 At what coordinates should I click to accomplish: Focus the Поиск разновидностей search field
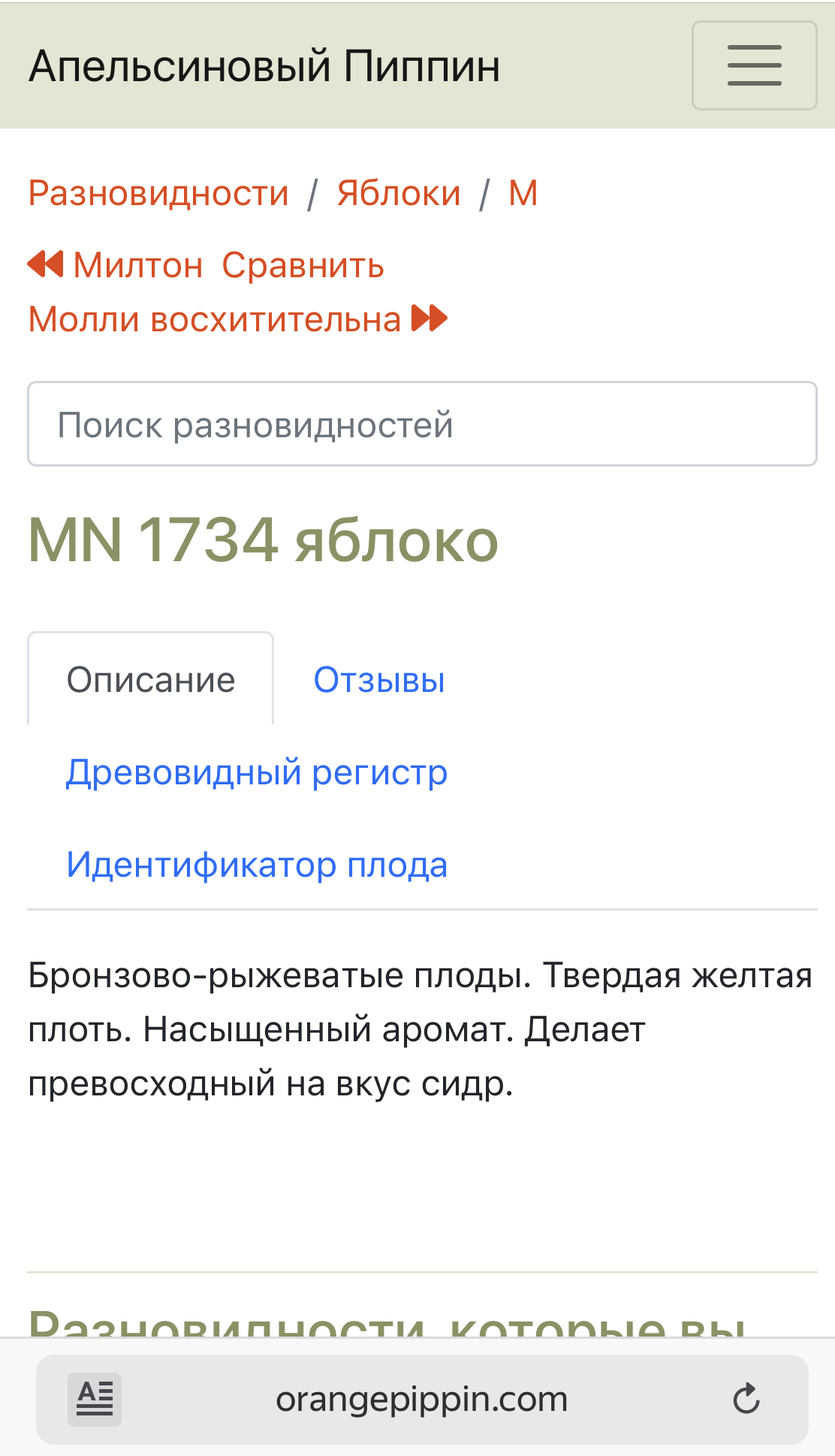[x=422, y=424]
